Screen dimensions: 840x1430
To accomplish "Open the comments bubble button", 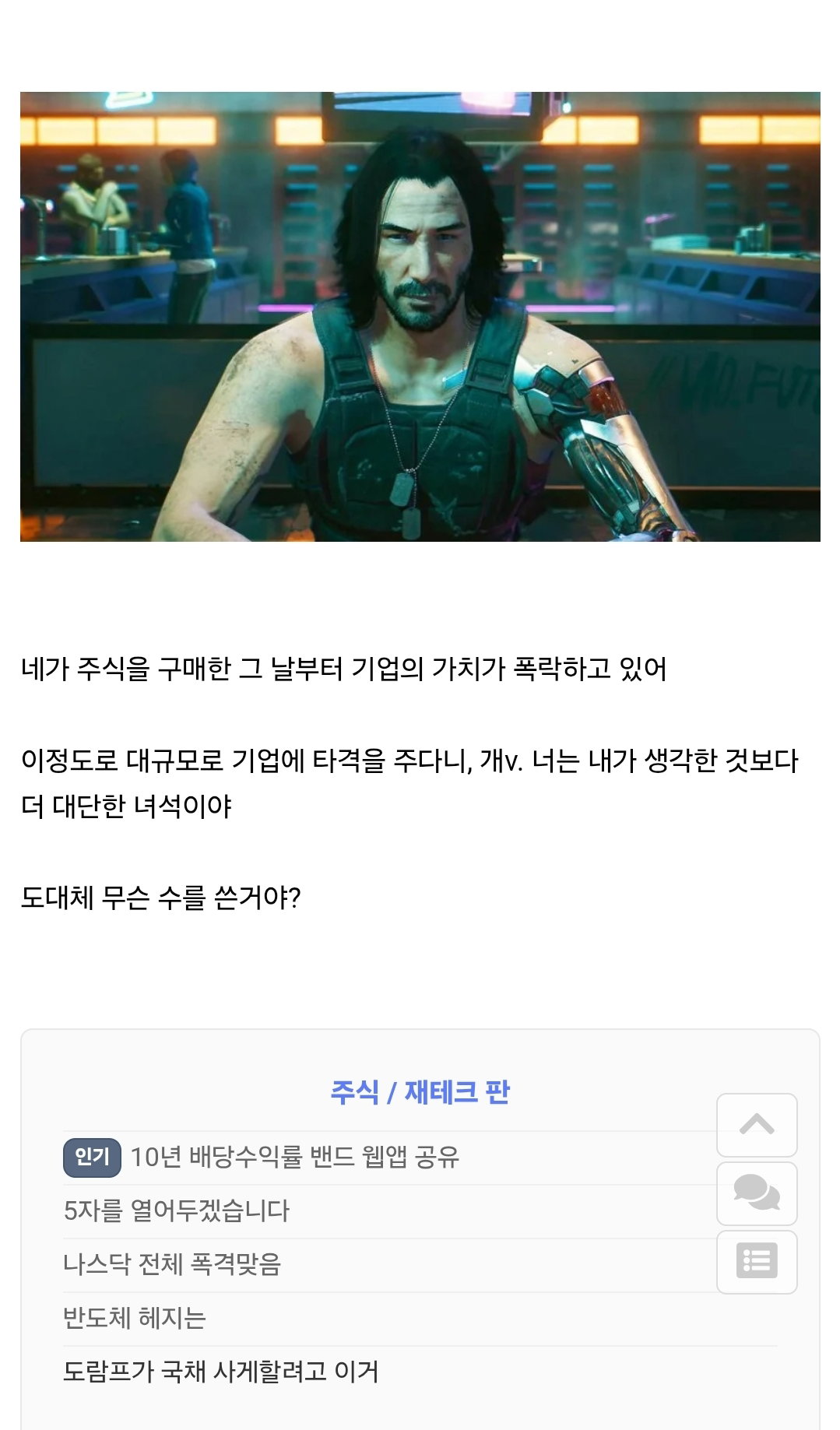I will pyautogui.click(x=757, y=1193).
